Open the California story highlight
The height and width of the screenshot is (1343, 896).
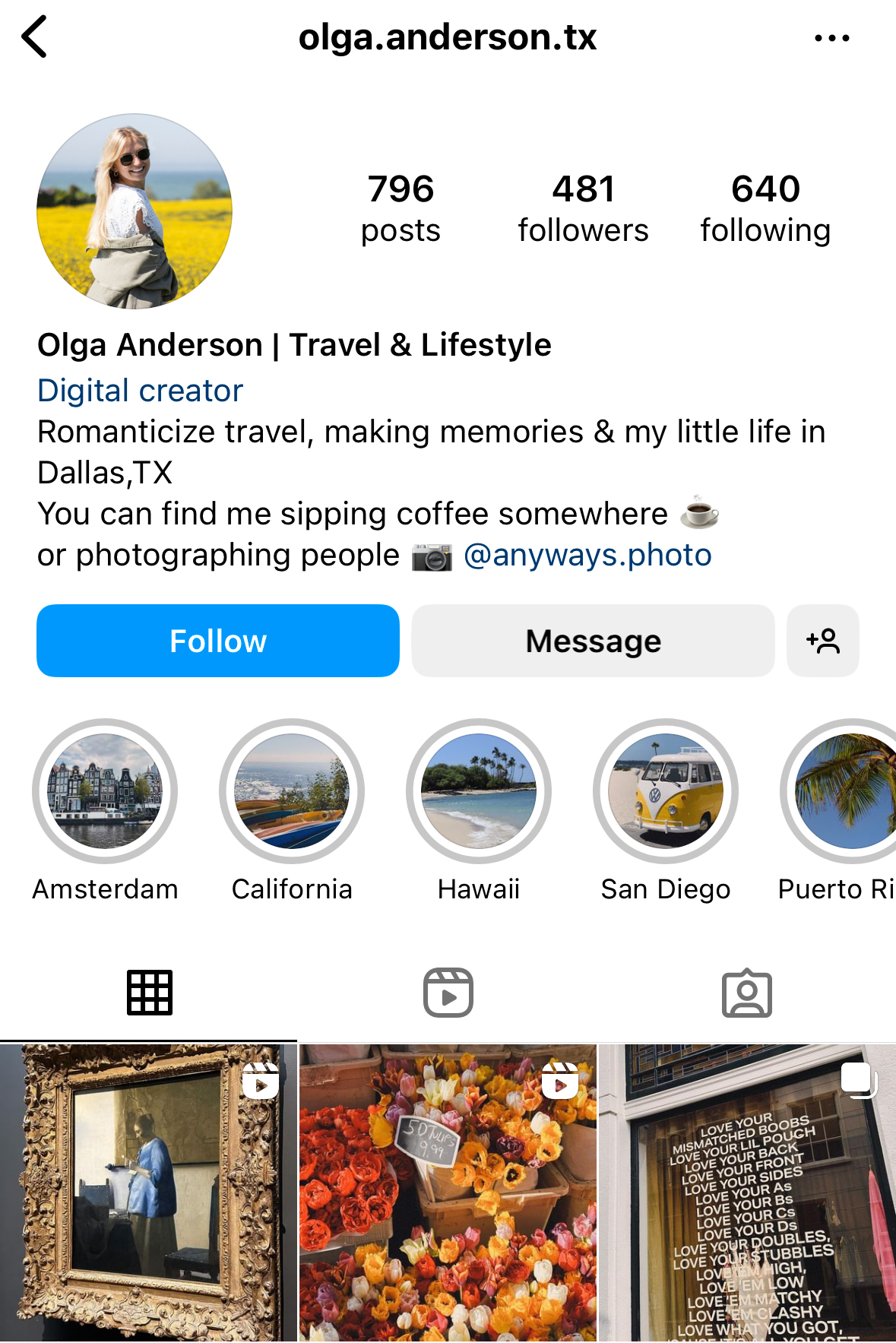pos(292,791)
